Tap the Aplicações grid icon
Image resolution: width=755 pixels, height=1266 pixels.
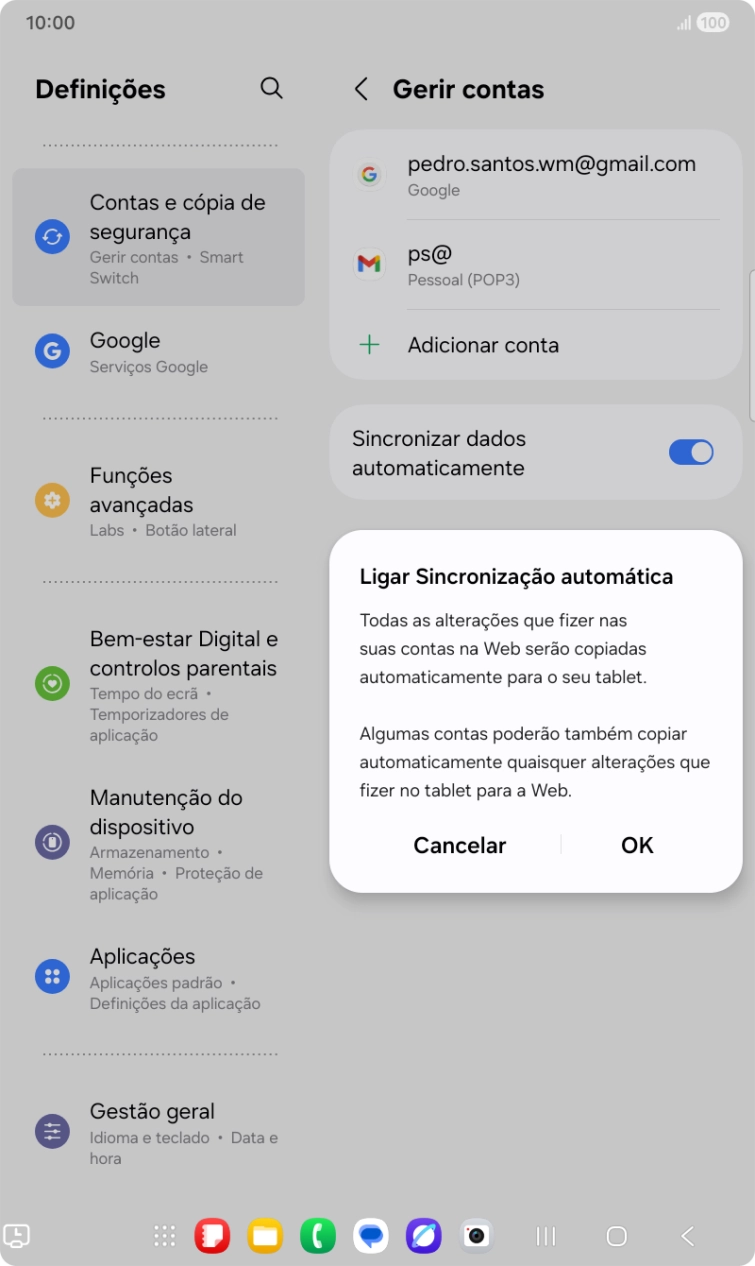pos(51,976)
